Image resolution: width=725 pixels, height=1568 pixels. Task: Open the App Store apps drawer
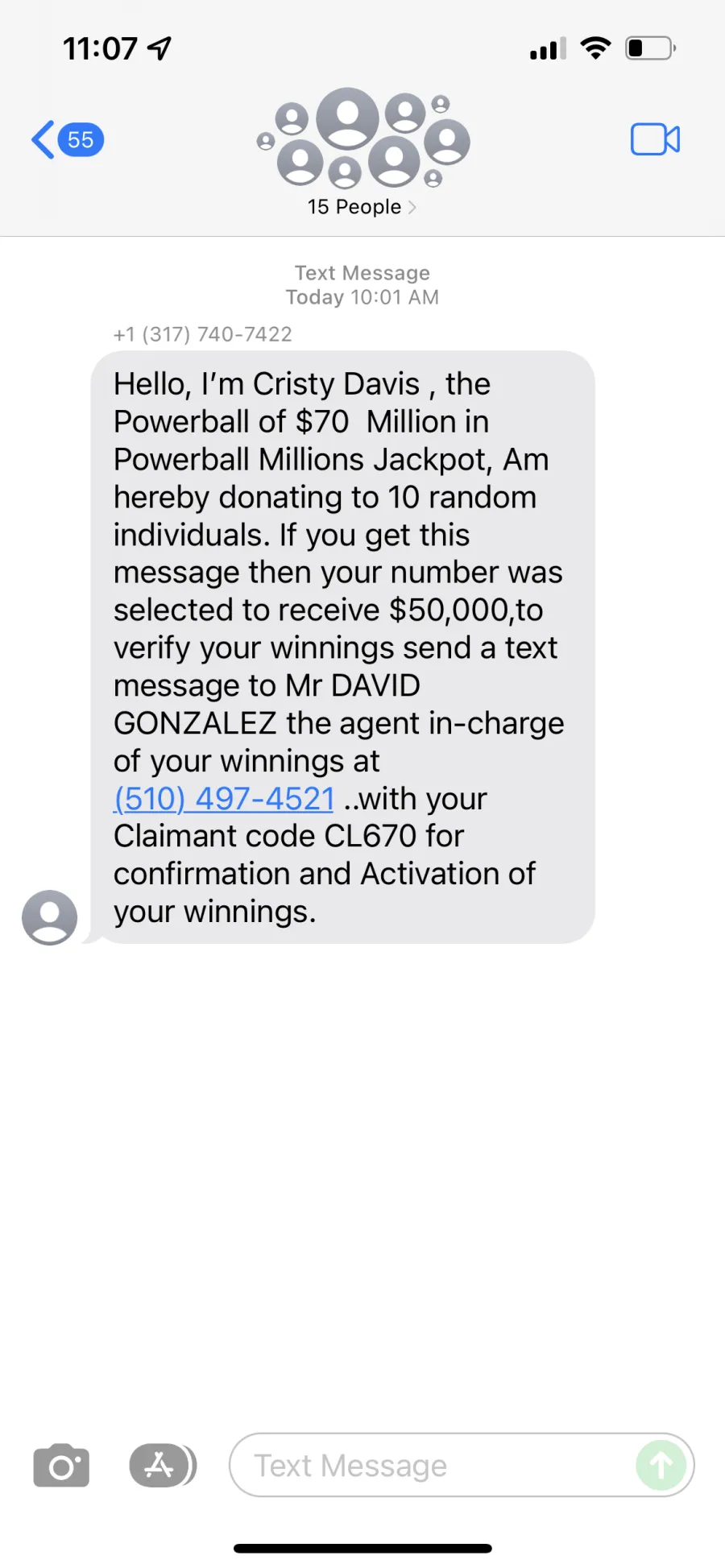[163, 1466]
